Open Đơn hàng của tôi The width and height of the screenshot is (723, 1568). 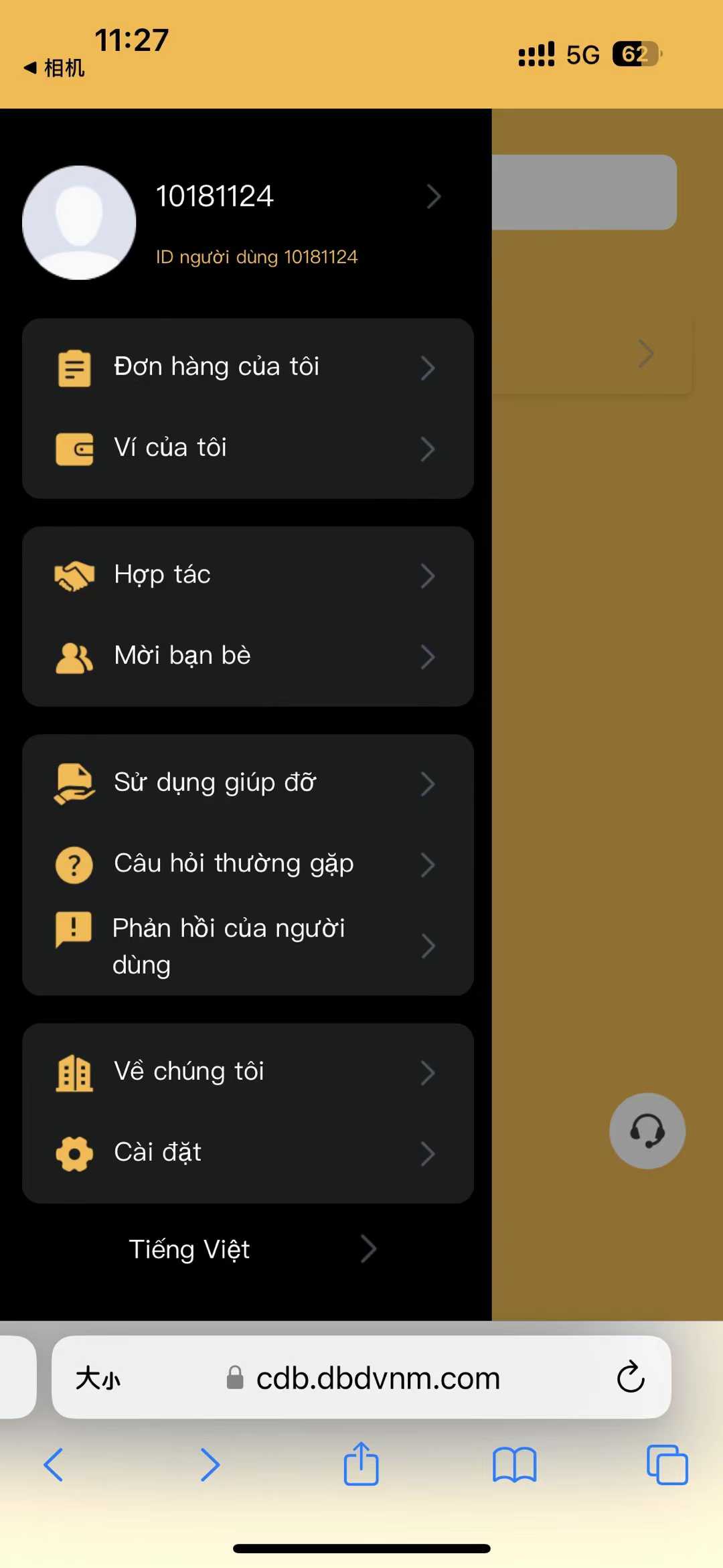tap(248, 368)
